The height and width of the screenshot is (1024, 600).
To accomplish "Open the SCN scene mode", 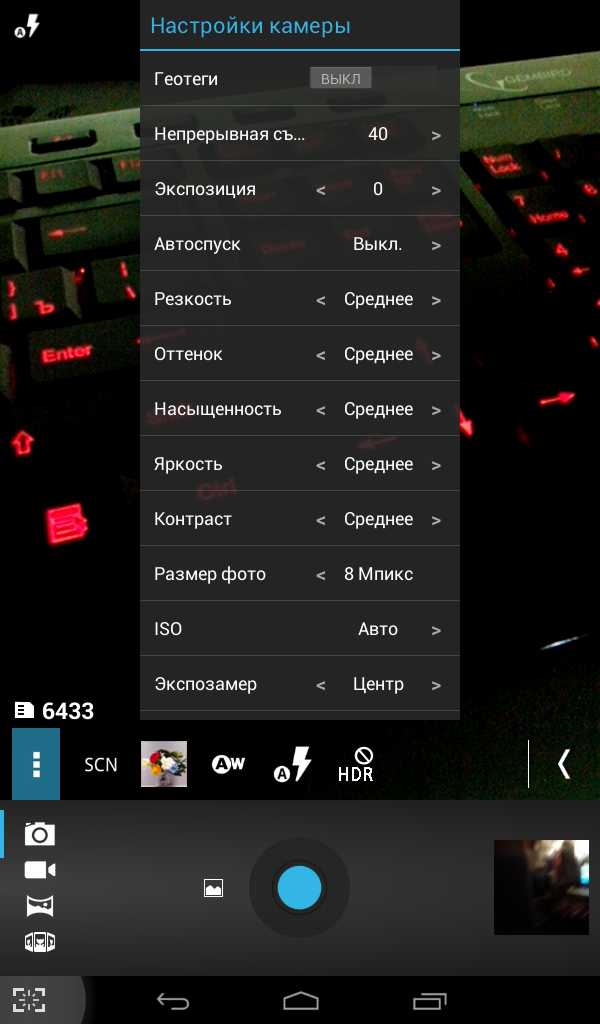I will (x=101, y=765).
